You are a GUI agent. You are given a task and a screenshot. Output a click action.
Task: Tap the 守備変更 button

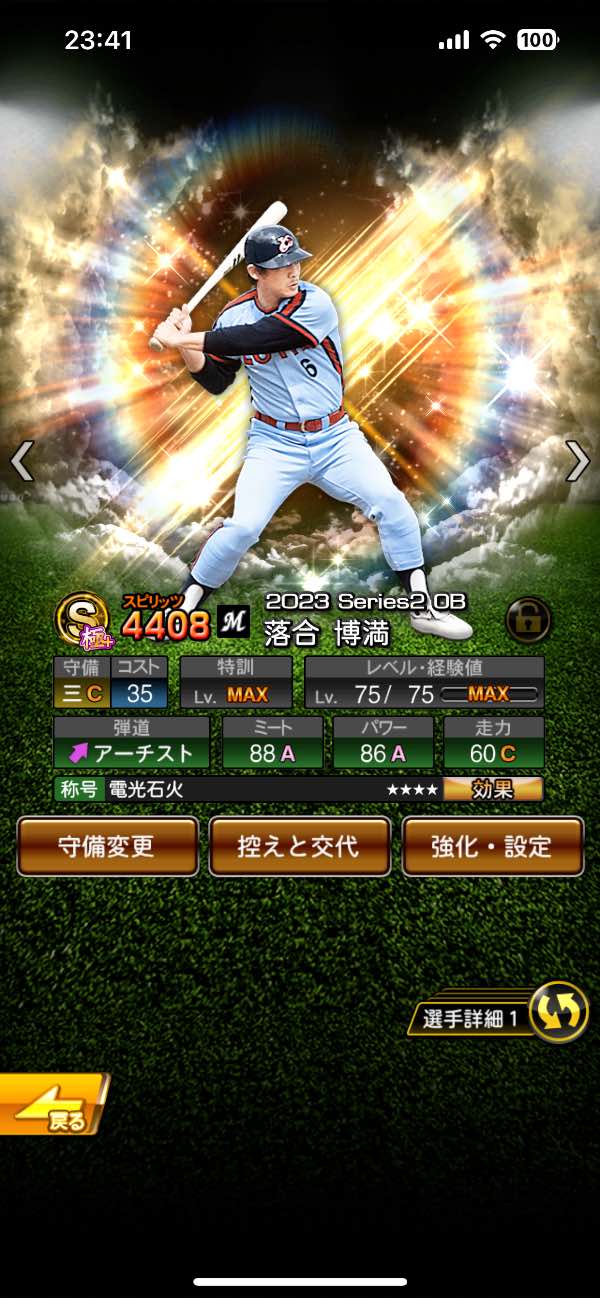(107, 846)
